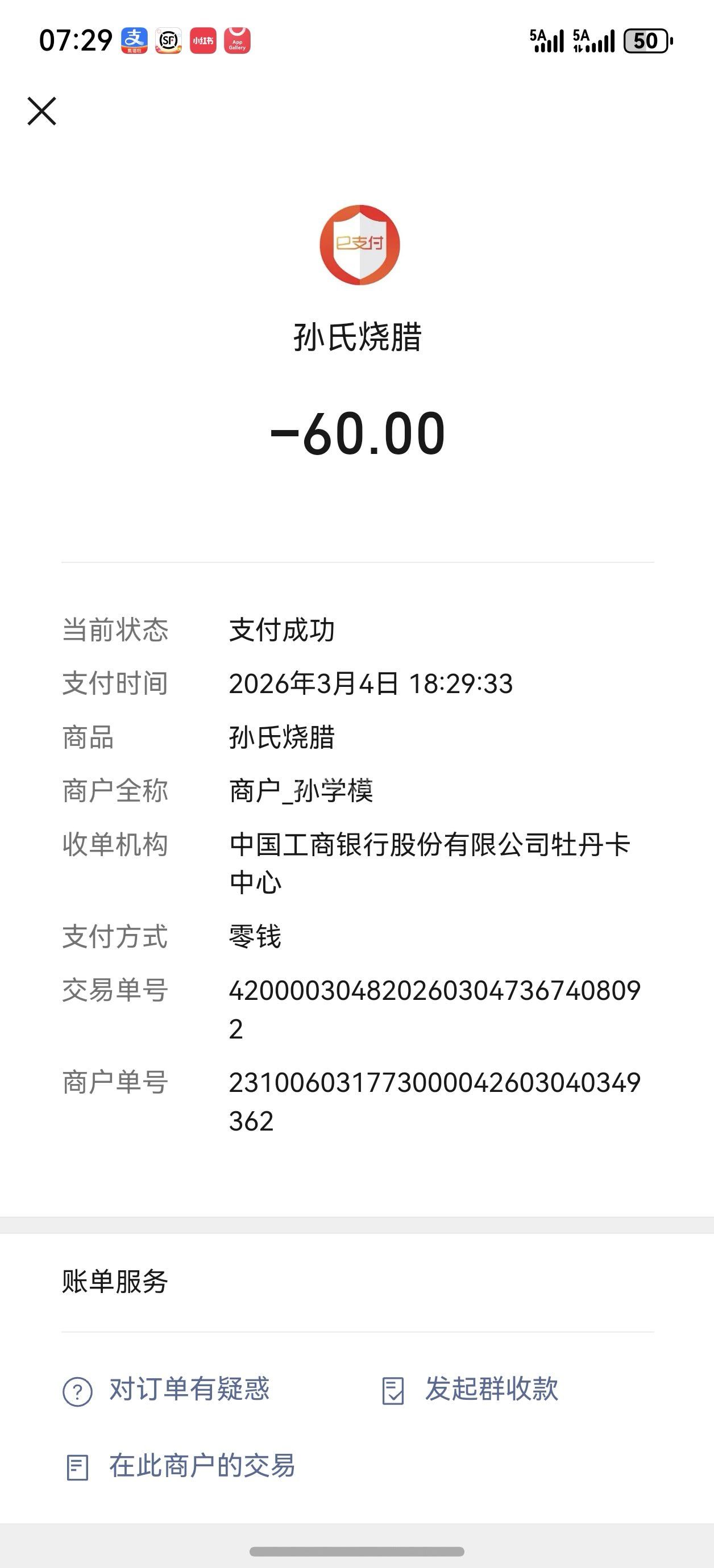Start a group collection via 发起群收款

pyautogui.click(x=491, y=1389)
